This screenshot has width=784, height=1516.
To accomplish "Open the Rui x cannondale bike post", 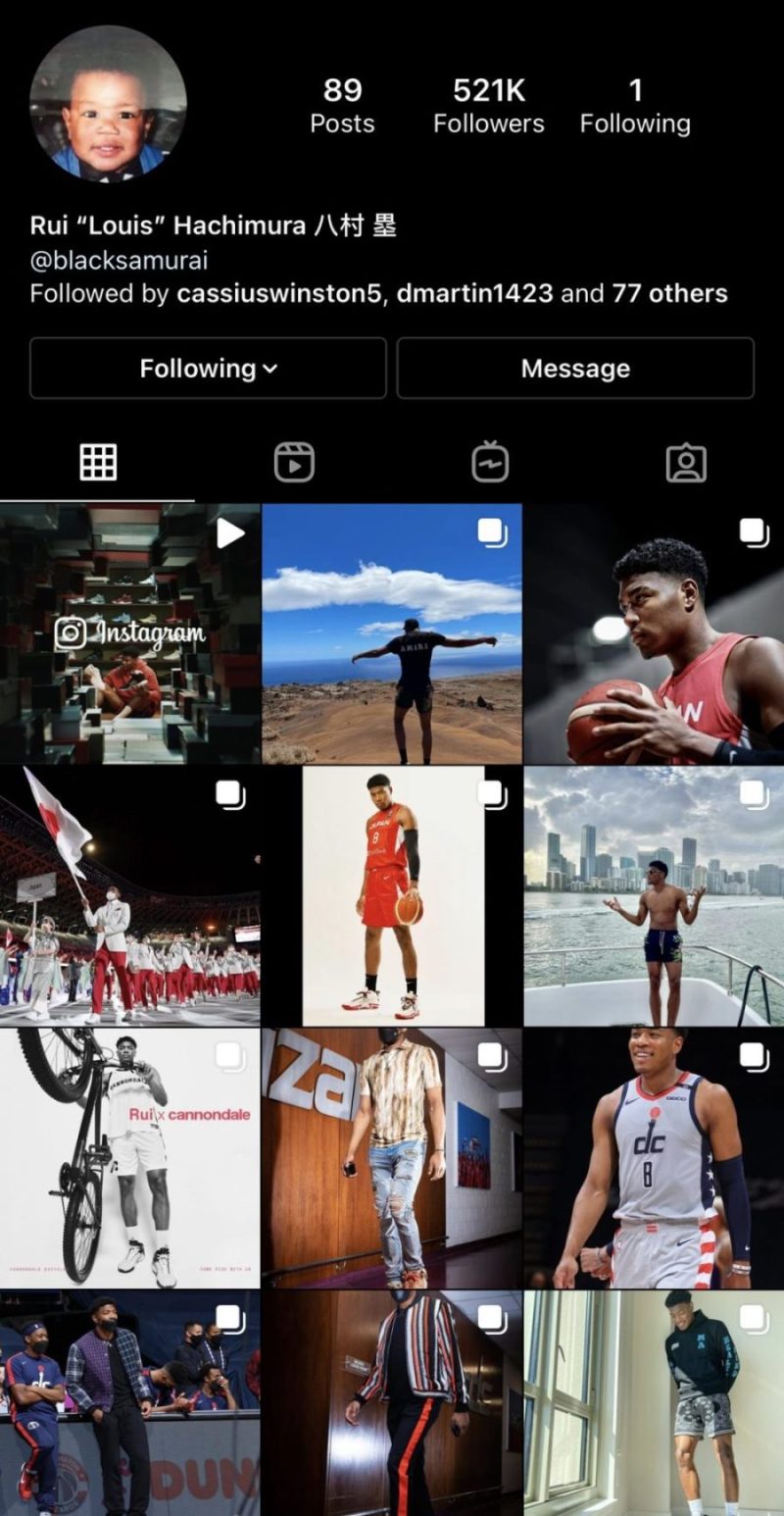I will (129, 1158).
